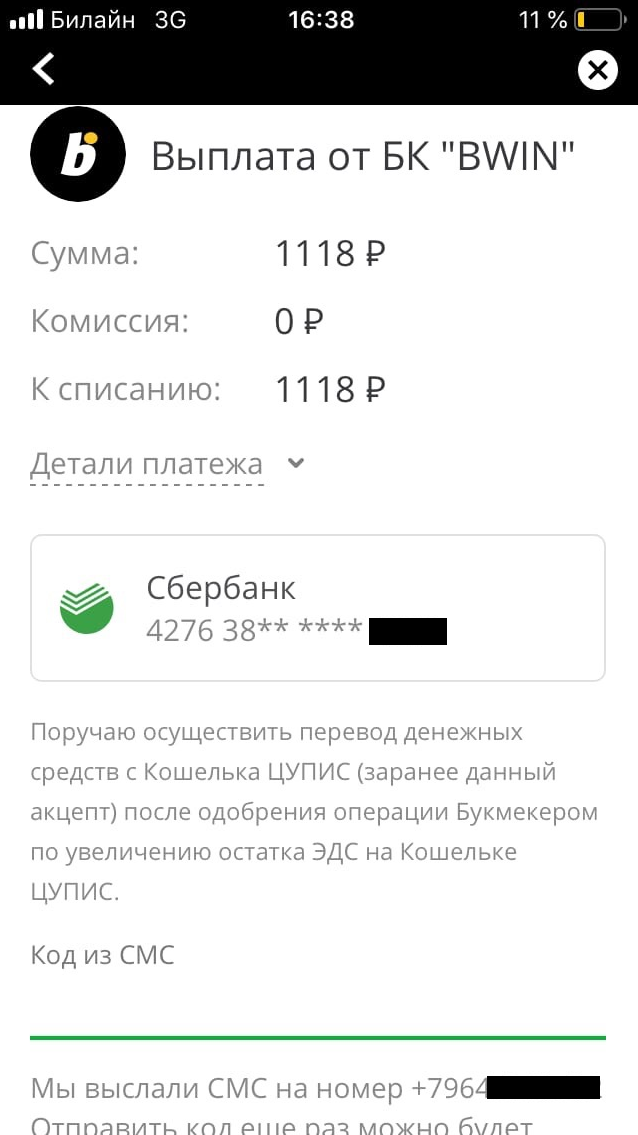The image size is (638, 1135).
Task: Go back using the top-left arrow
Action: (x=43, y=69)
